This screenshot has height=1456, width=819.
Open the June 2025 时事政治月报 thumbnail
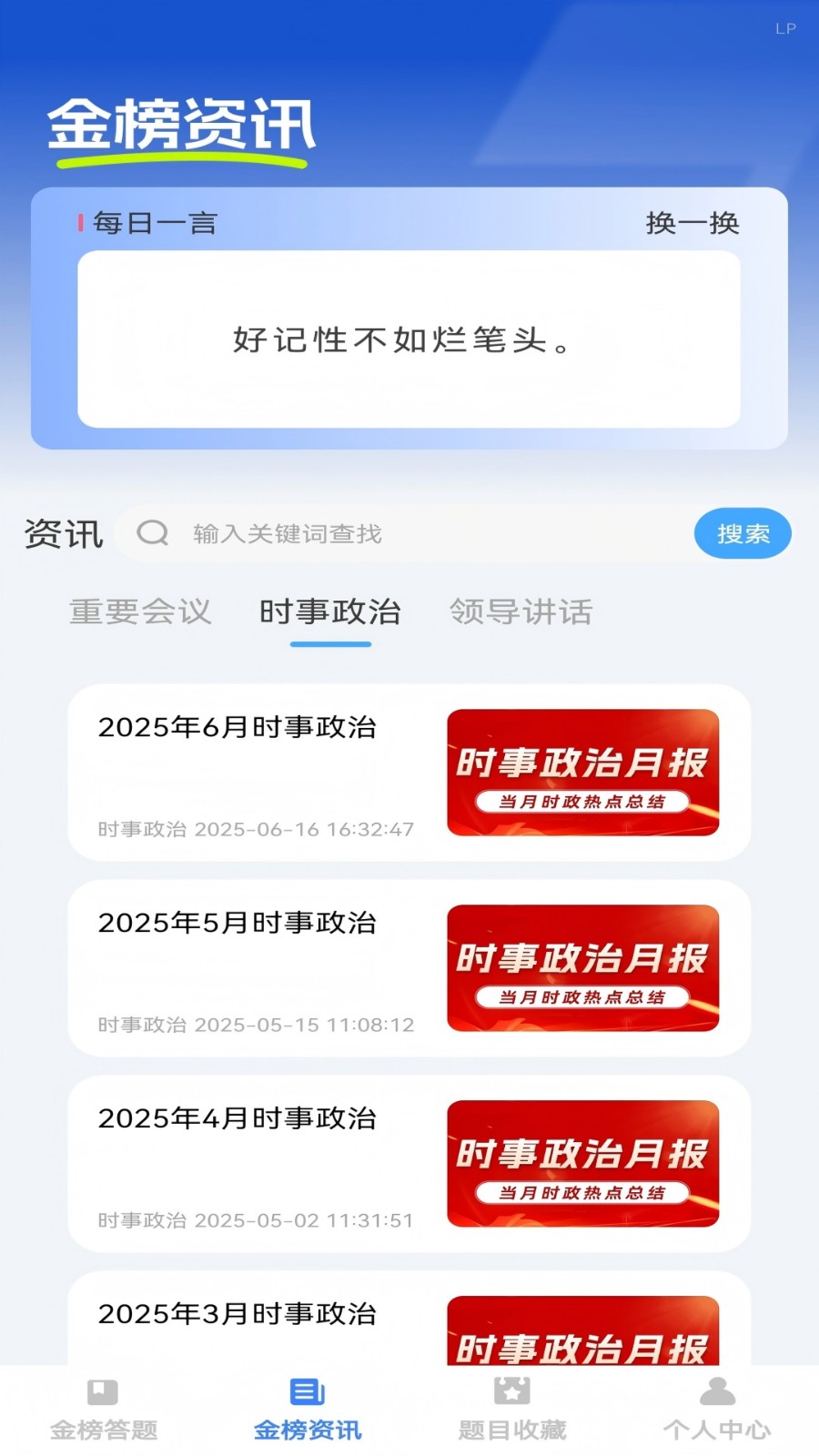tap(582, 773)
